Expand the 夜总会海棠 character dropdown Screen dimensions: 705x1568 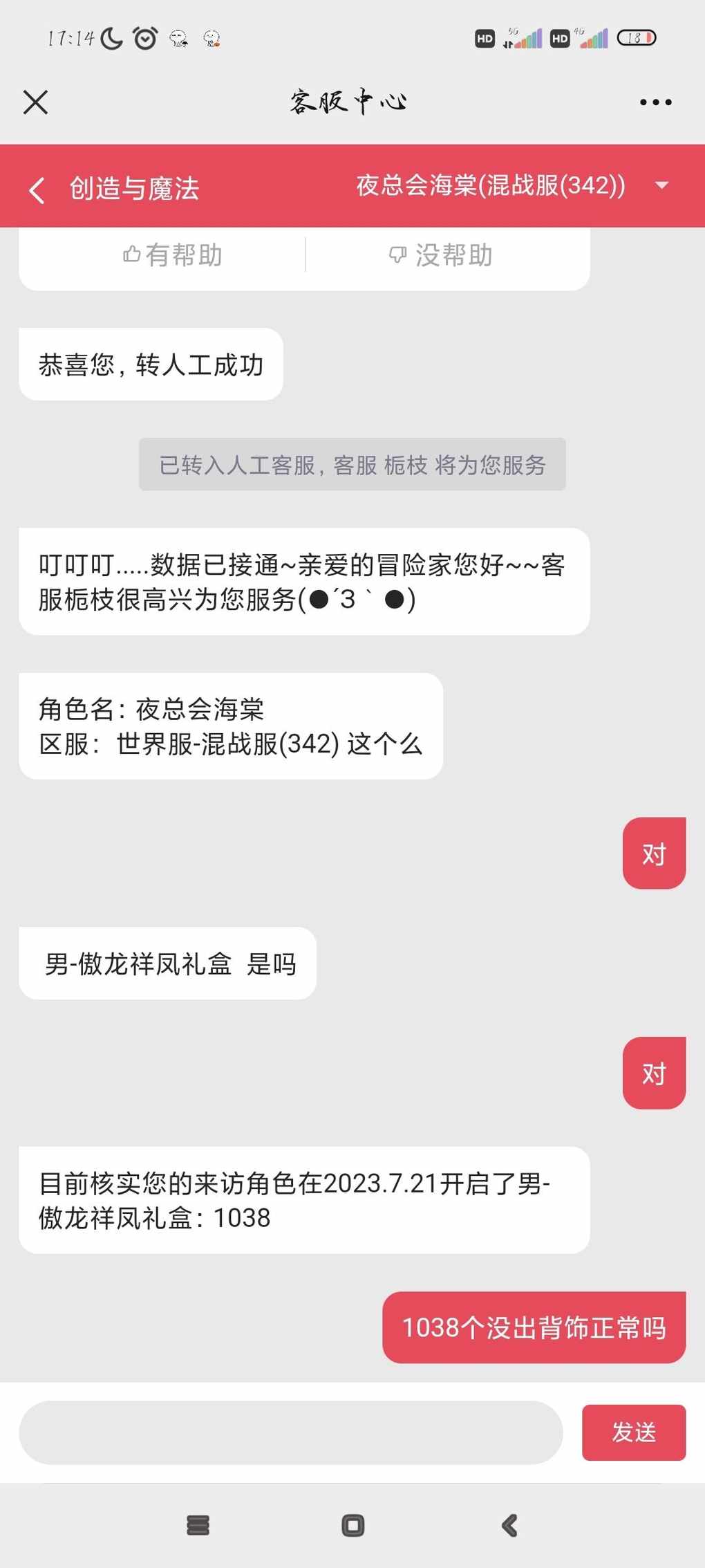(661, 185)
